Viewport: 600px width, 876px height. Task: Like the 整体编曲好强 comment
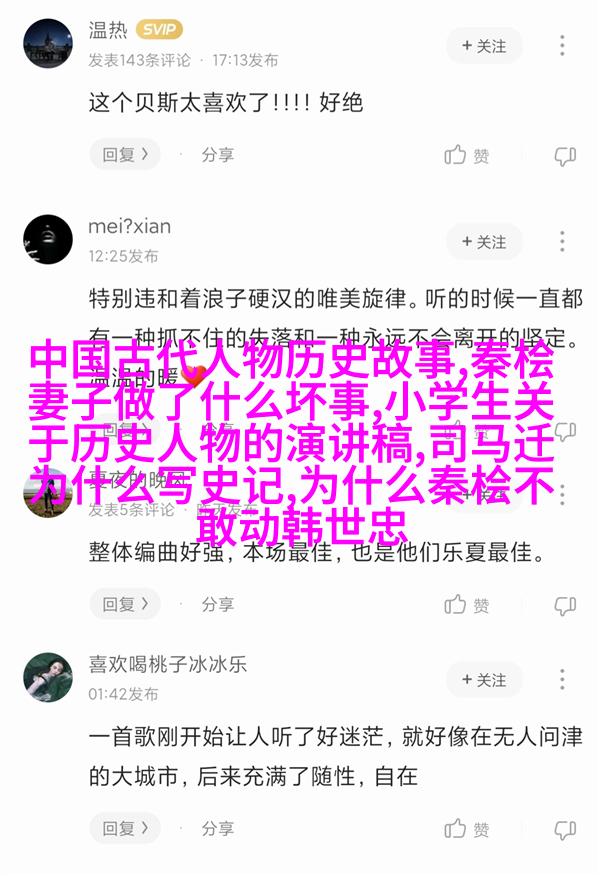point(467,605)
